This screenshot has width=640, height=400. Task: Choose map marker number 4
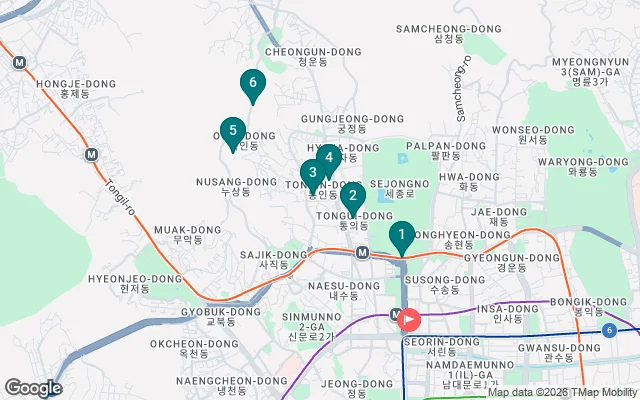click(x=328, y=157)
